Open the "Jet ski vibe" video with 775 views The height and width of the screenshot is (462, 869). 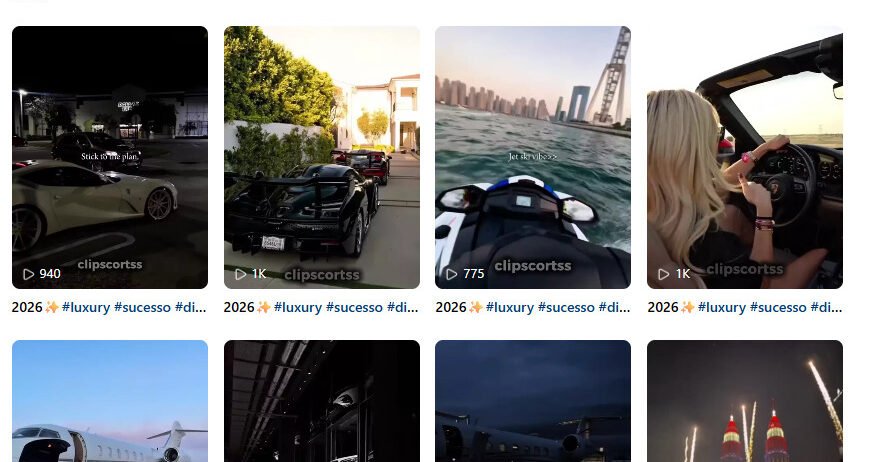pyautogui.click(x=533, y=157)
